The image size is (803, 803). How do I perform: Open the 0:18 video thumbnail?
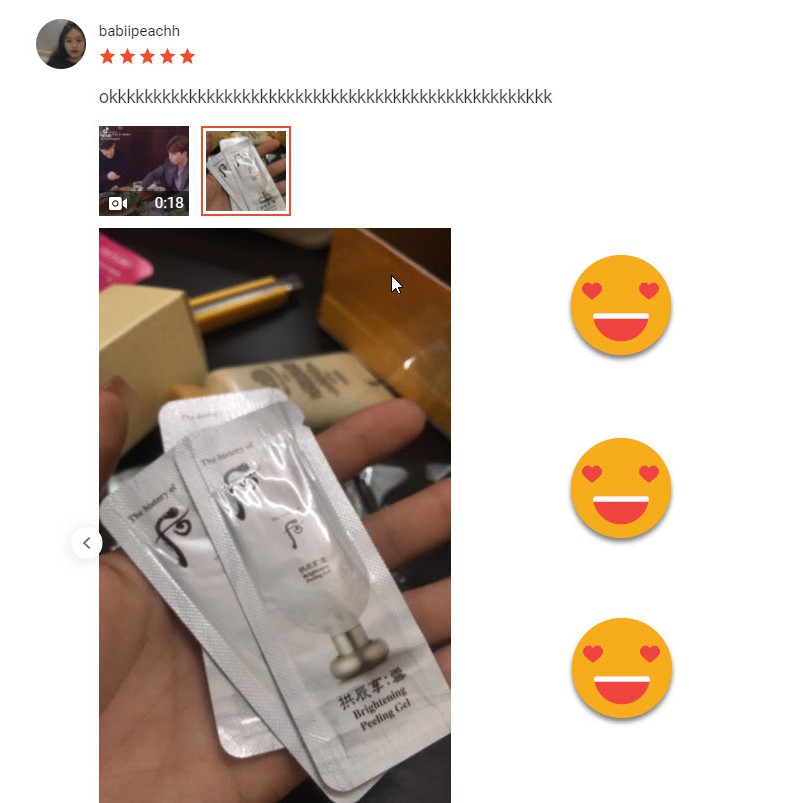[144, 171]
